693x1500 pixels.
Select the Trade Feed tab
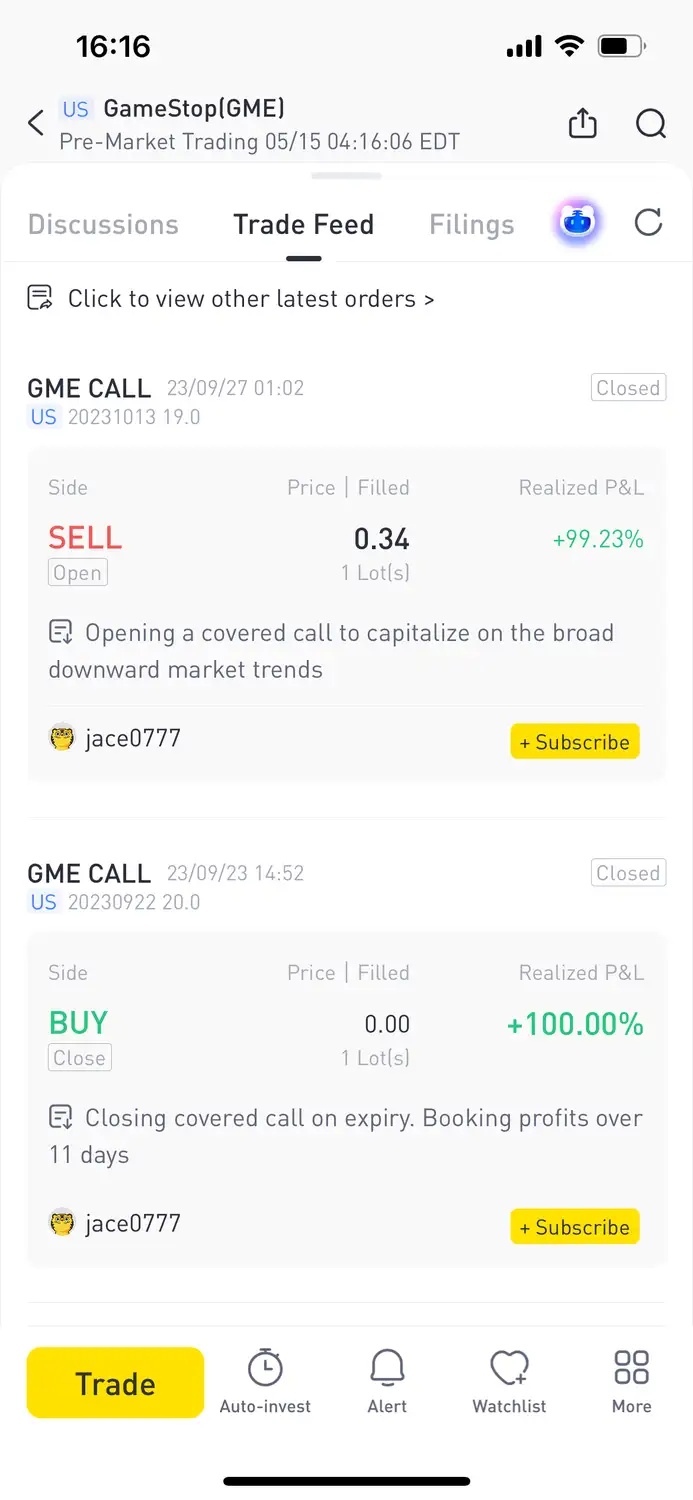pos(303,225)
